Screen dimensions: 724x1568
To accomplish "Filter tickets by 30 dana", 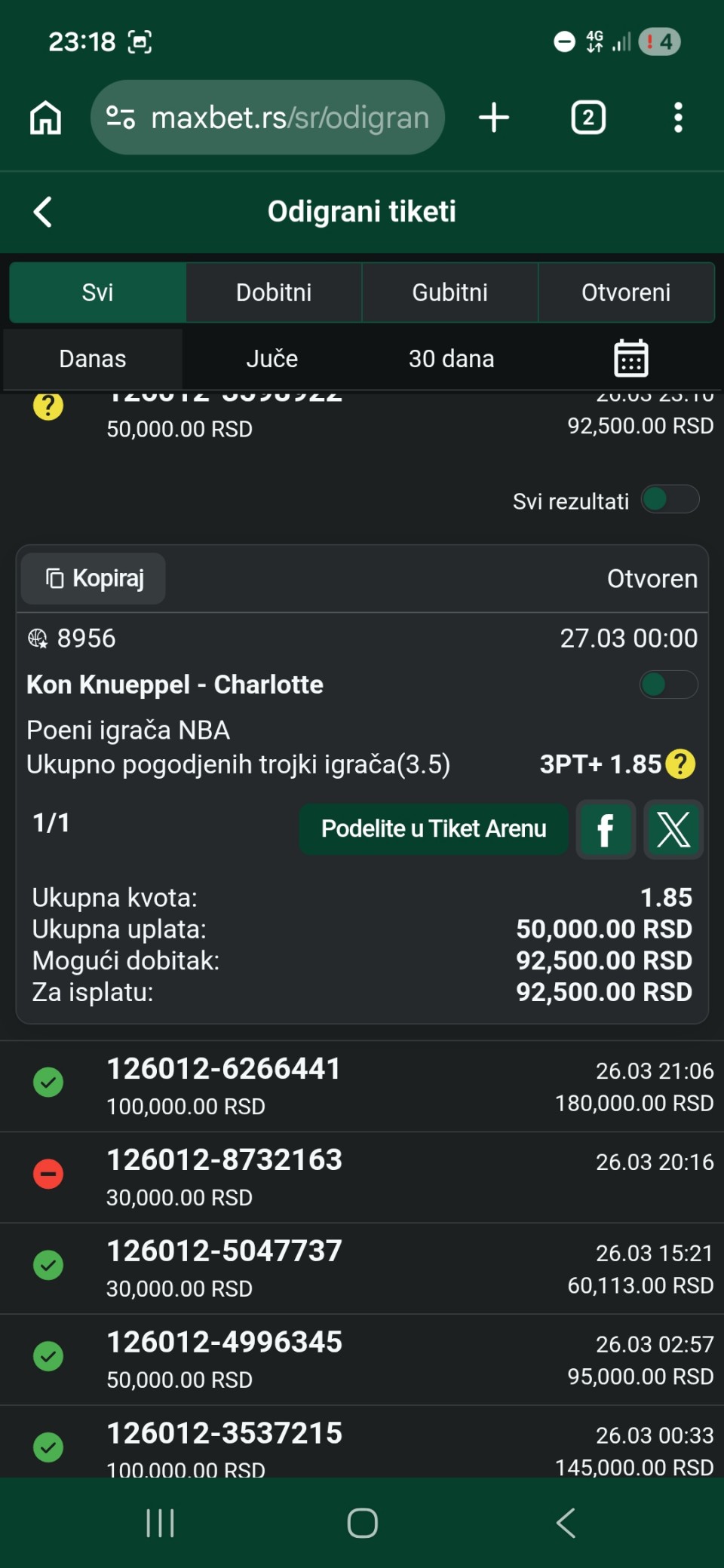I will (451, 359).
